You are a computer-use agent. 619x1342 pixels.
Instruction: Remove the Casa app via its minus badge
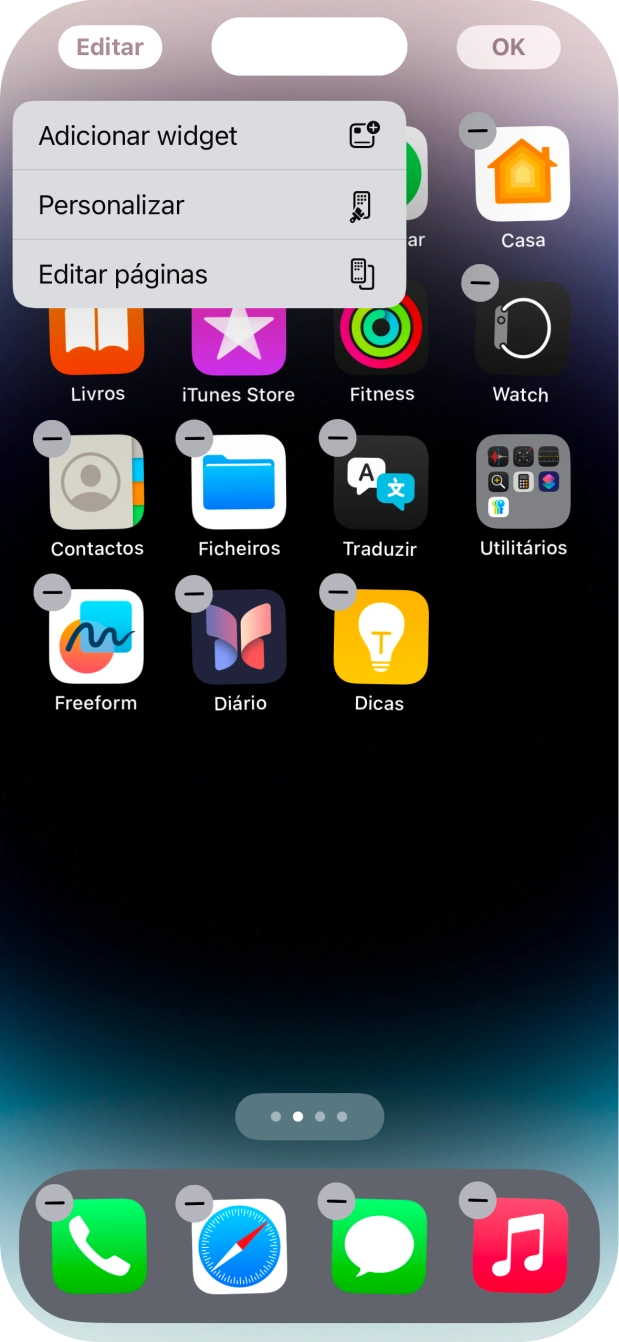click(x=478, y=130)
